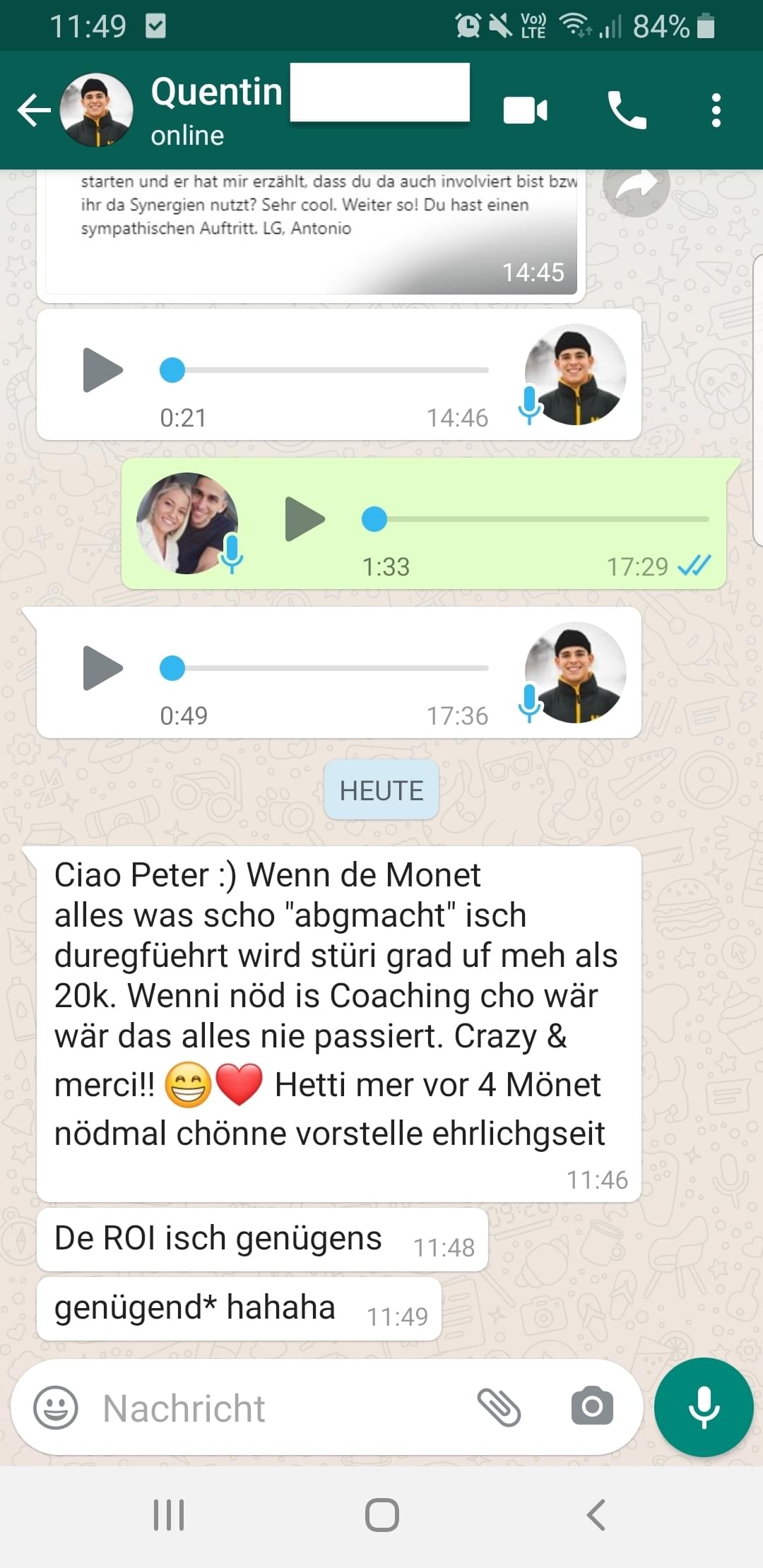The width and height of the screenshot is (763, 1568).
Task: Seek in the 1:33 voice message slider
Action: click(x=537, y=519)
